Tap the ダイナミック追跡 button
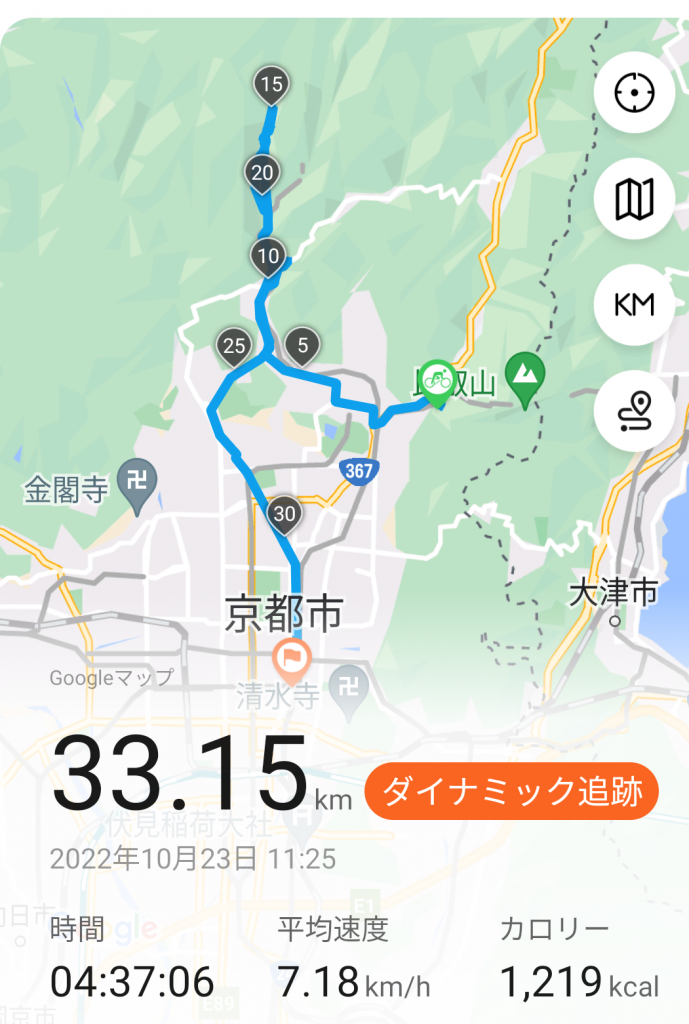 point(512,793)
